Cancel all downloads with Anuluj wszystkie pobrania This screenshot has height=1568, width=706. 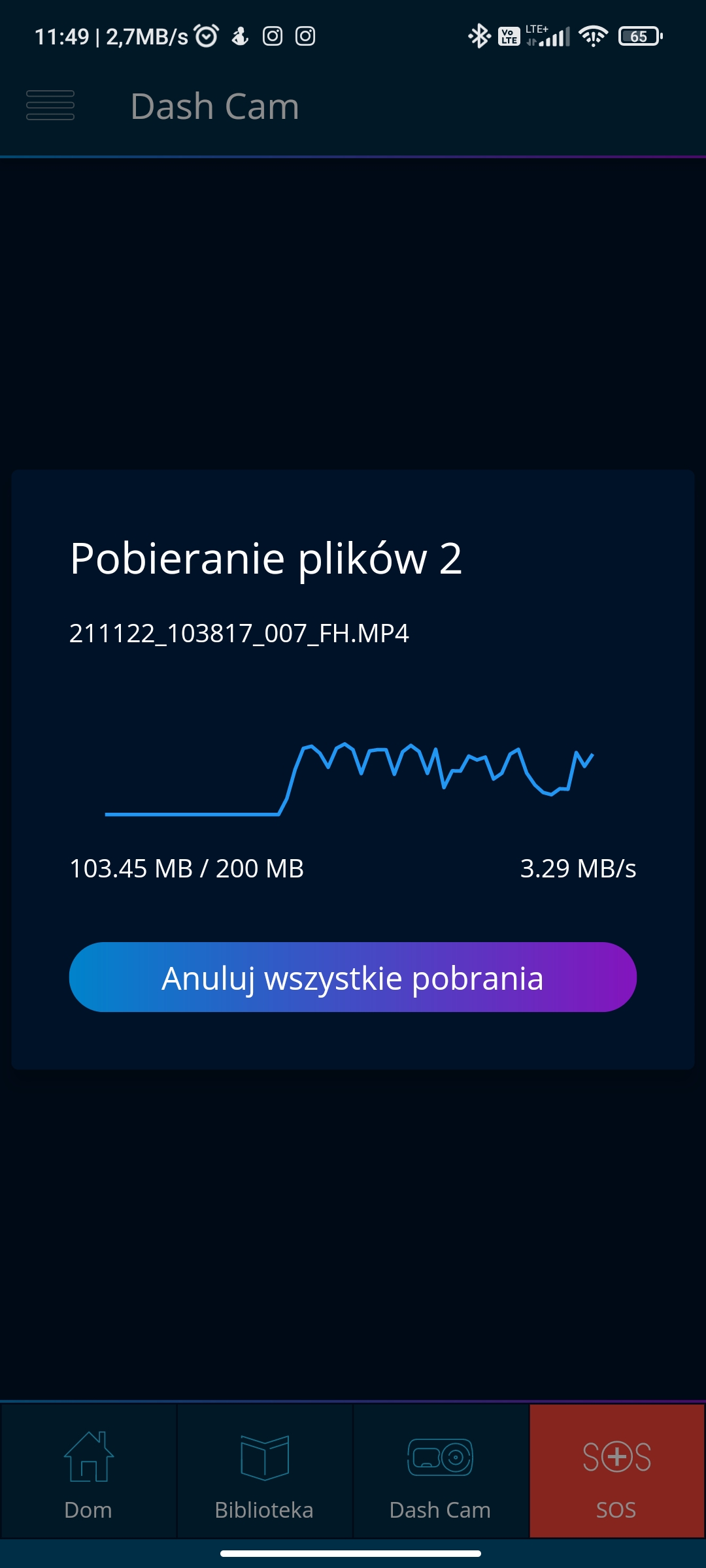[x=353, y=977]
